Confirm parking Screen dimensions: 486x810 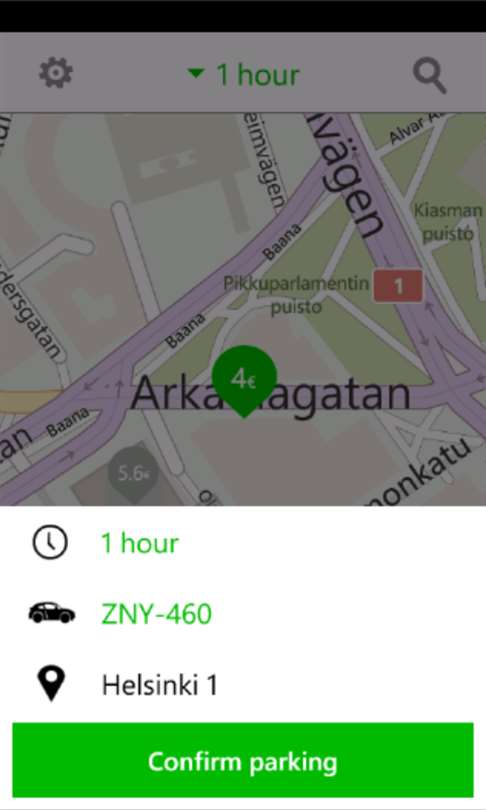click(243, 761)
